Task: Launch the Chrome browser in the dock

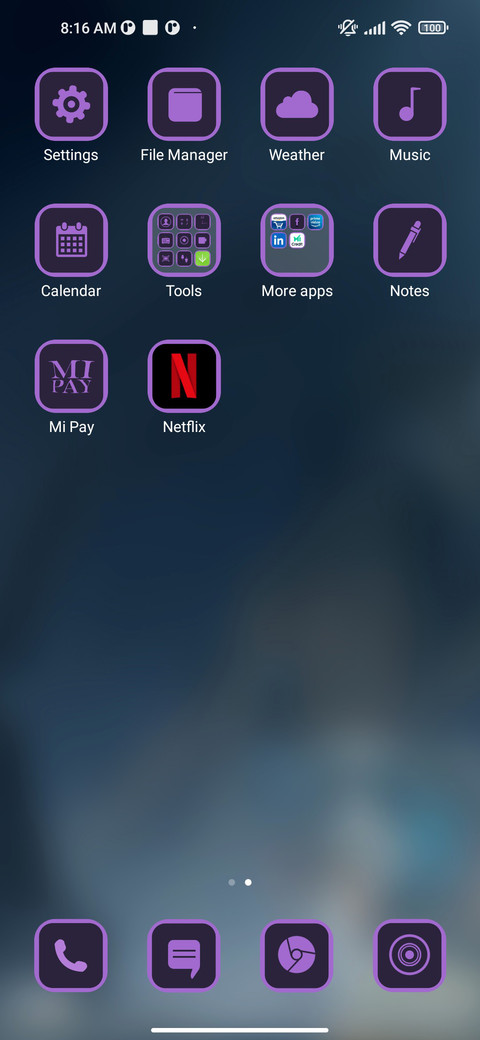Action: (x=297, y=956)
